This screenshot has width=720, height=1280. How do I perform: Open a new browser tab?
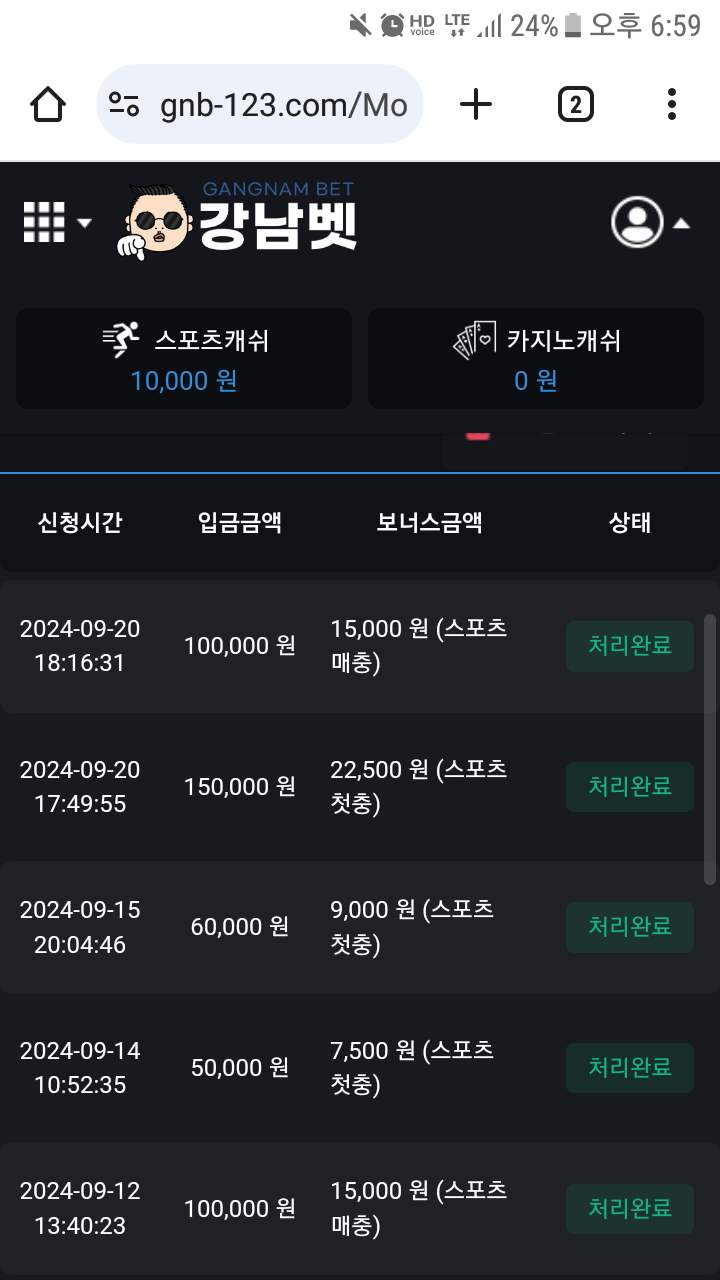(476, 104)
